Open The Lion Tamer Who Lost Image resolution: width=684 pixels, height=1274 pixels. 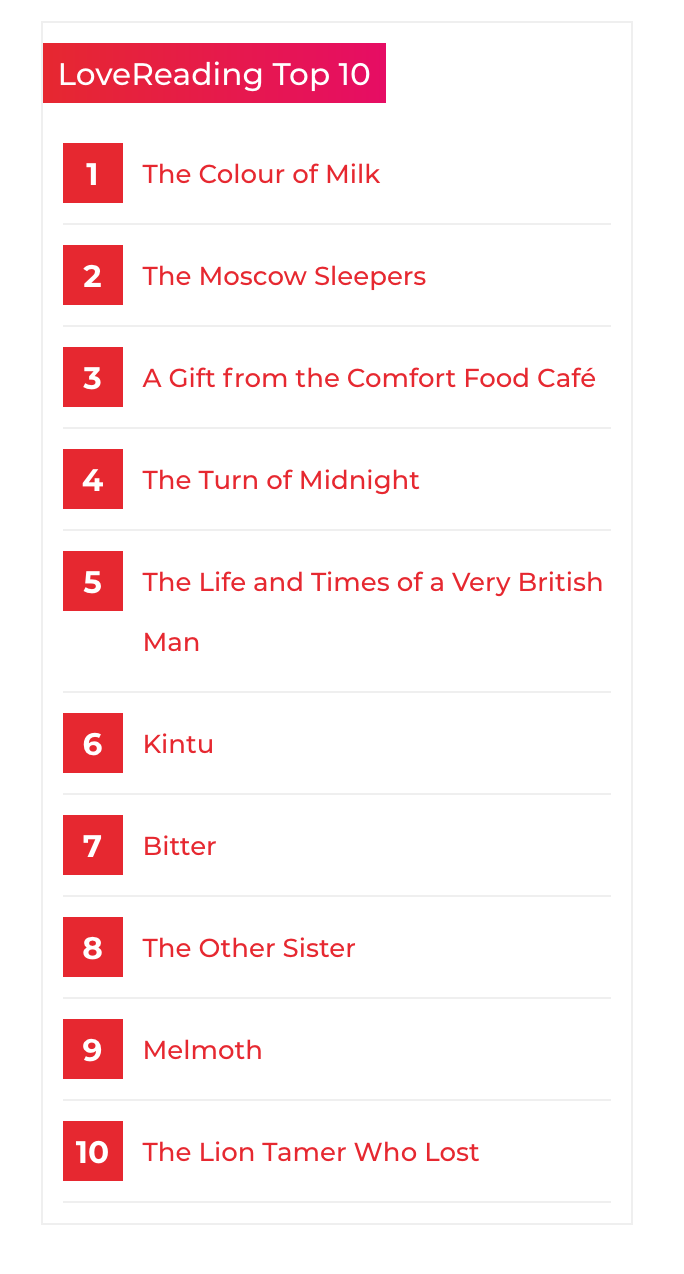click(x=311, y=1152)
